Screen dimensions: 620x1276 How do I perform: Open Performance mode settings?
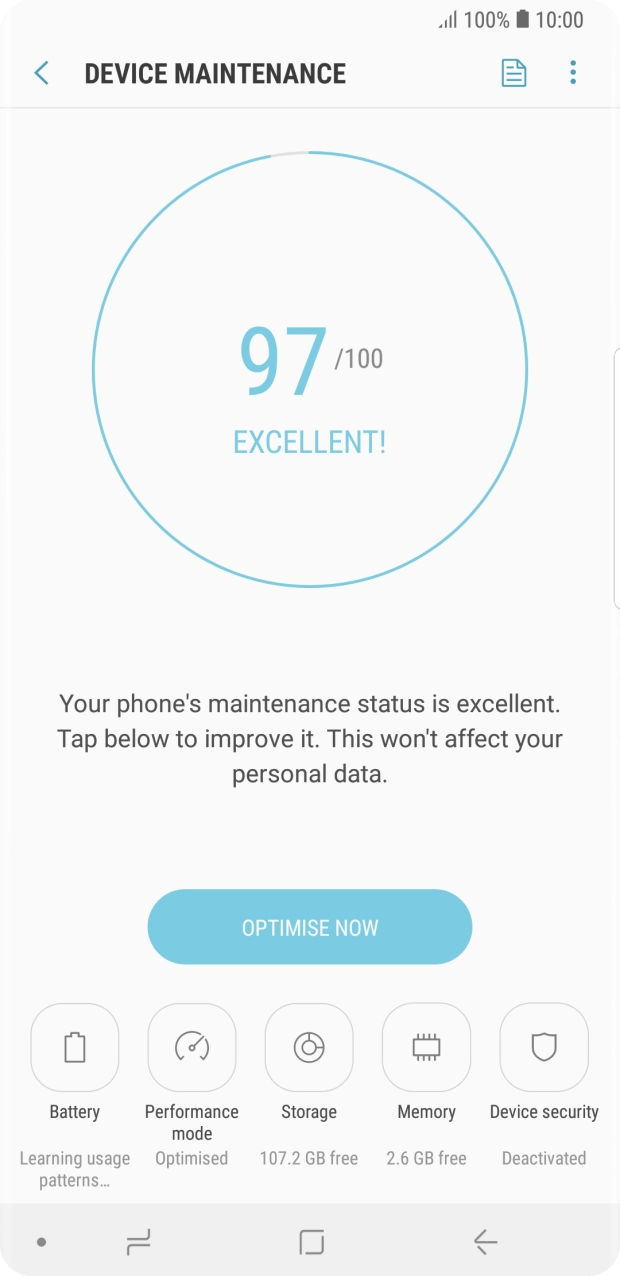[192, 1047]
